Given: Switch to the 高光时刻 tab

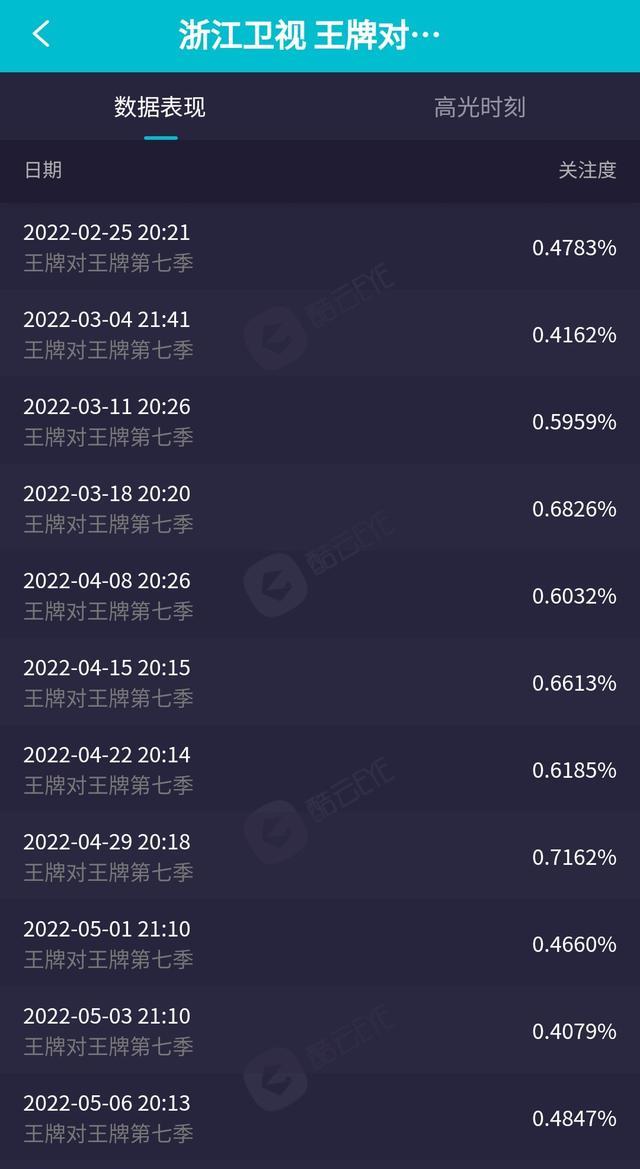Looking at the screenshot, I should 480,107.
